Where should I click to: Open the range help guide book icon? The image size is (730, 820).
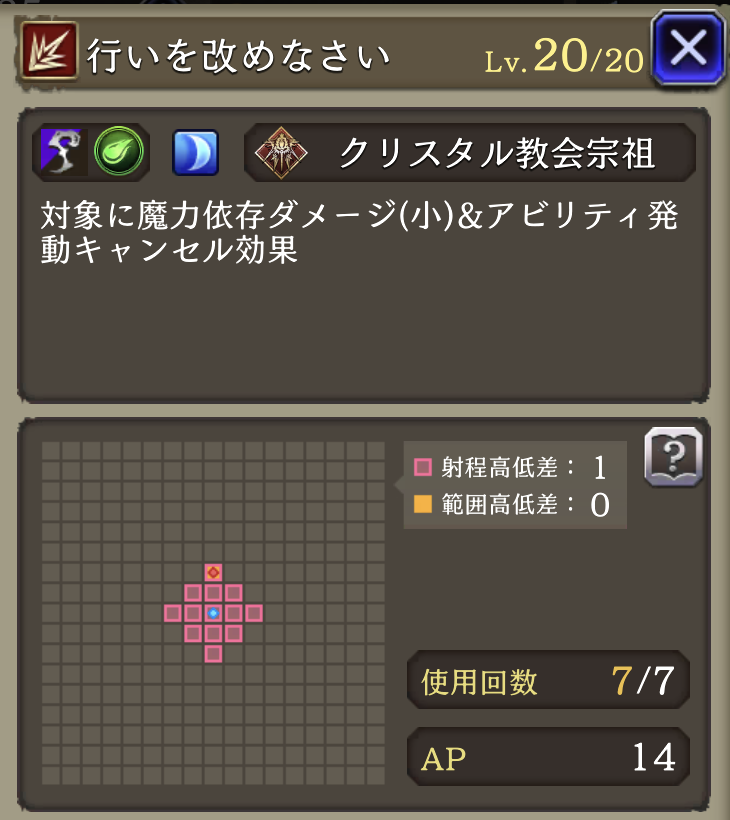[673, 458]
